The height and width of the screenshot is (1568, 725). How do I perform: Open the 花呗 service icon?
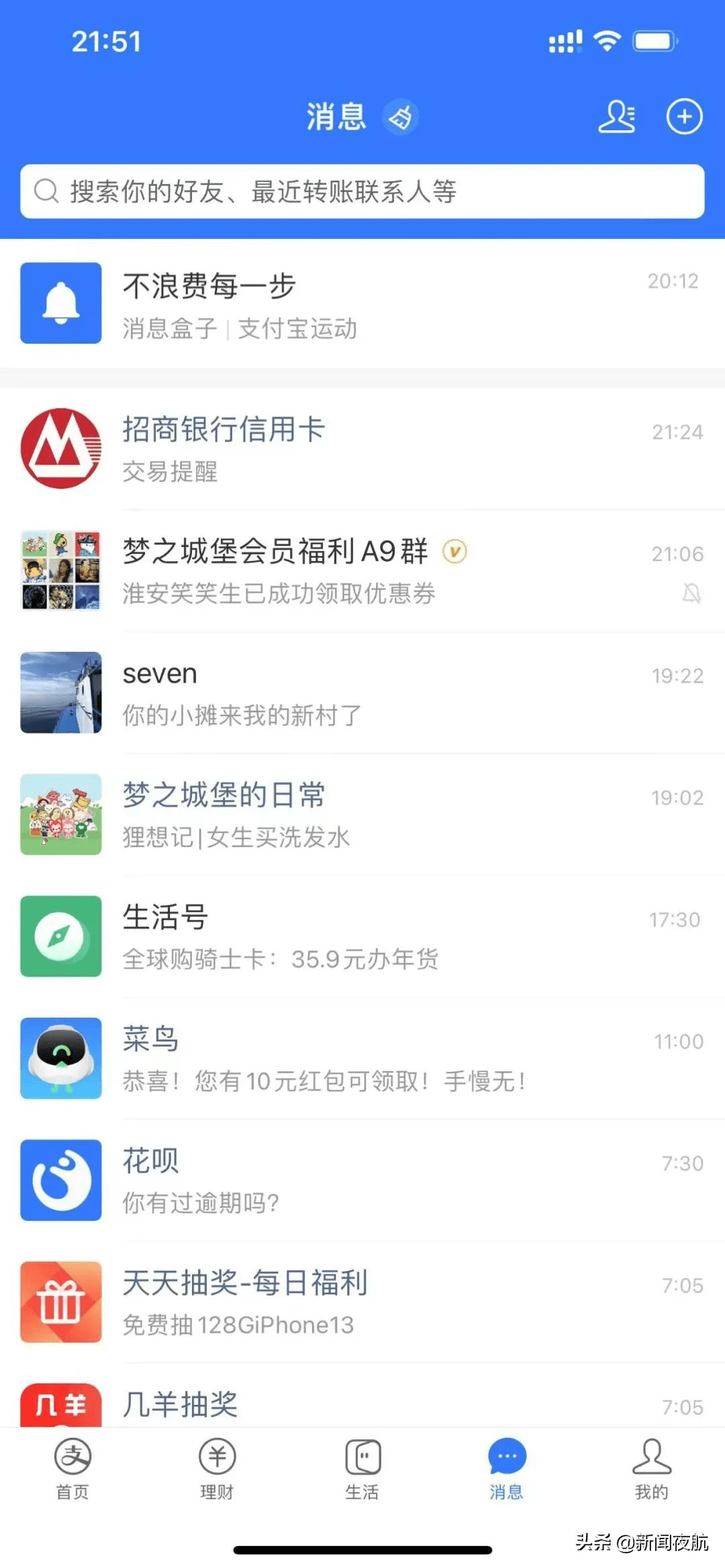[60, 1181]
